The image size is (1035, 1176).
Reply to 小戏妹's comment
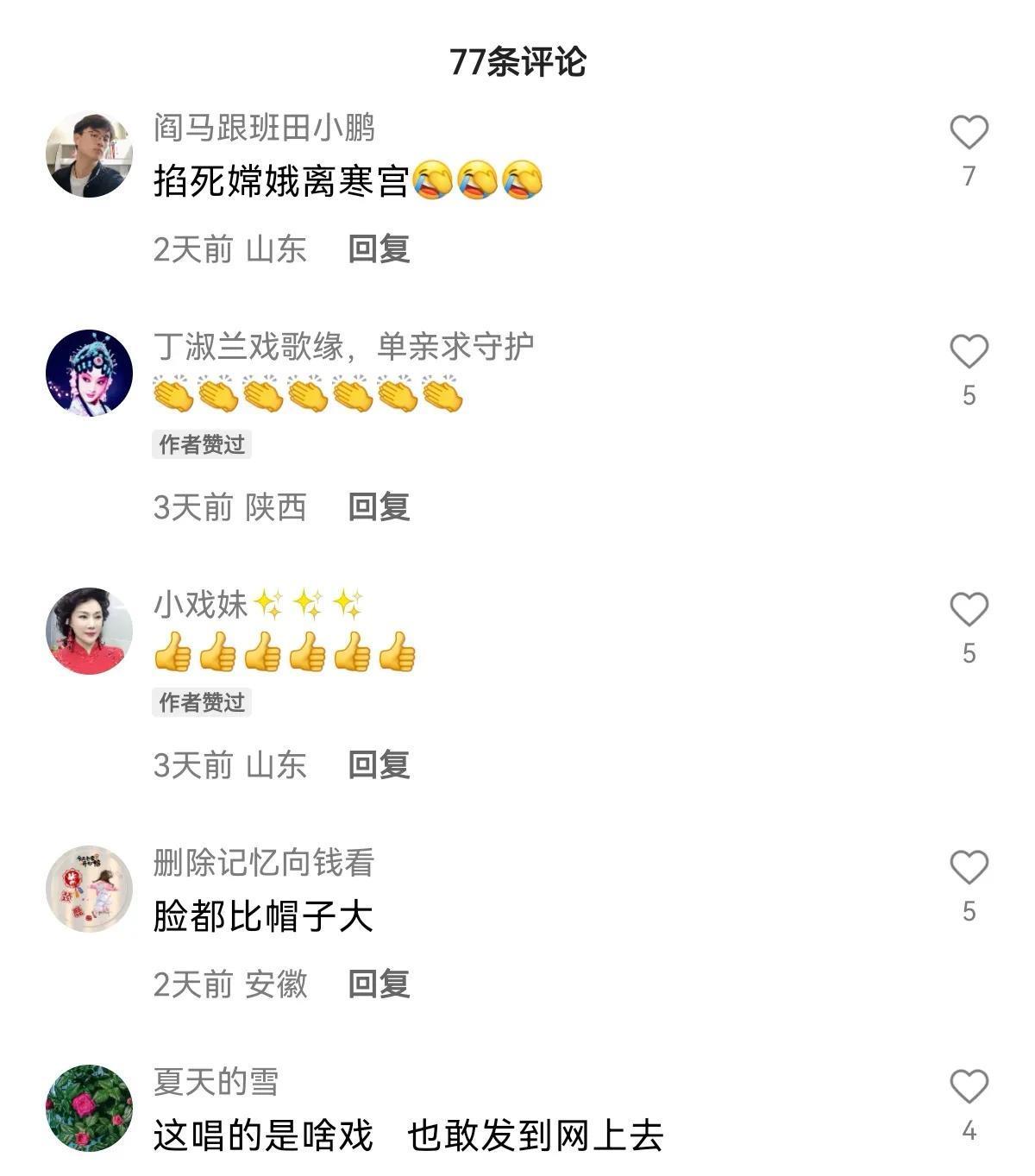pyautogui.click(x=379, y=765)
